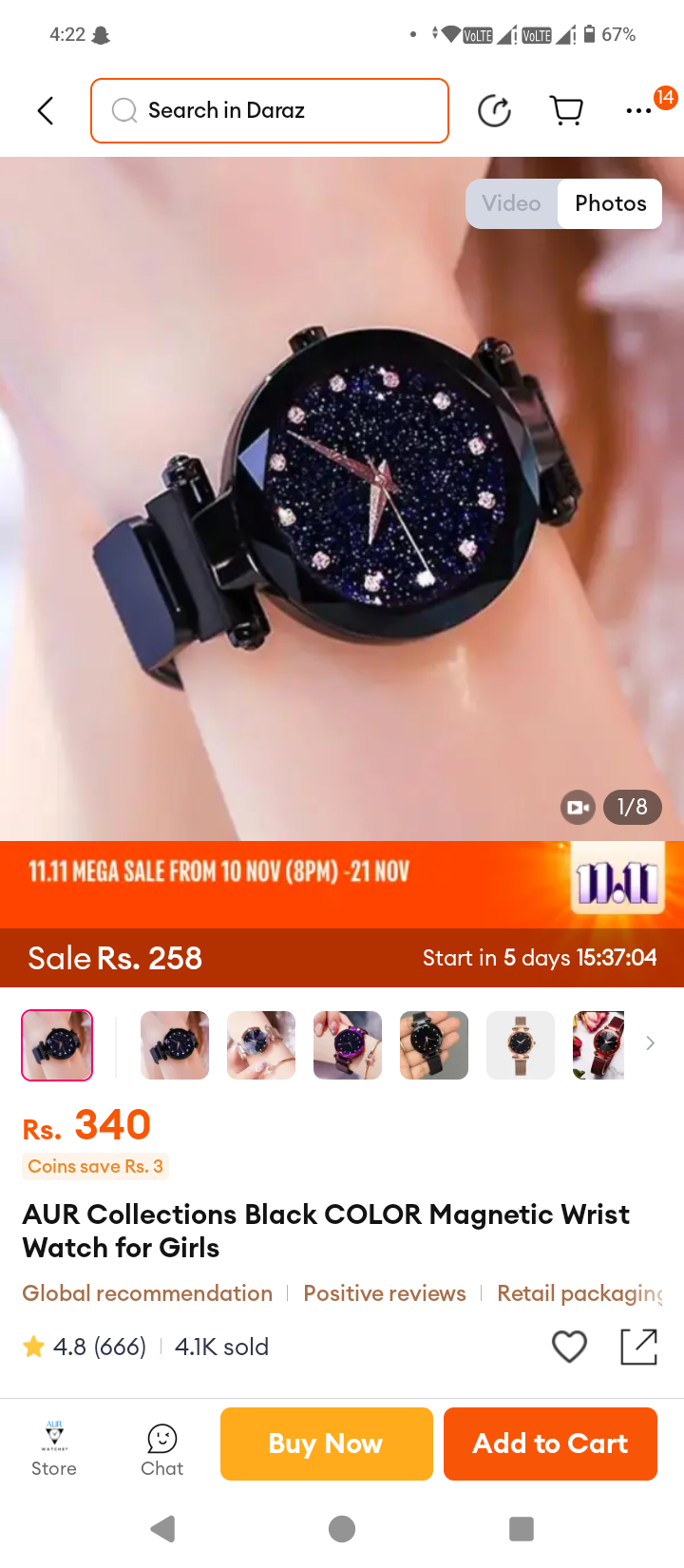Show more thumbnails with the chevron
Image resolution: width=684 pixels, height=1568 pixels.
651,1043
